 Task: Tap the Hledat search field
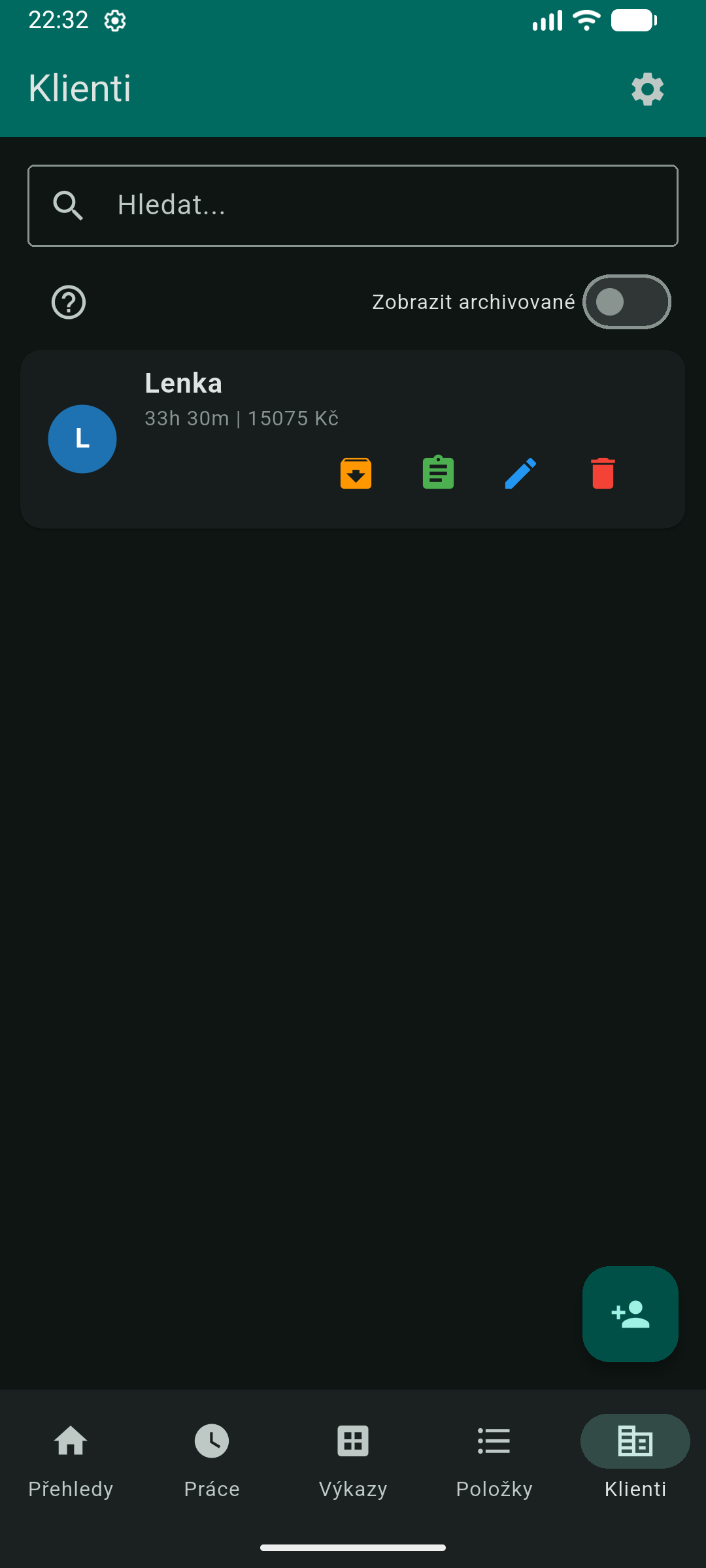353,206
